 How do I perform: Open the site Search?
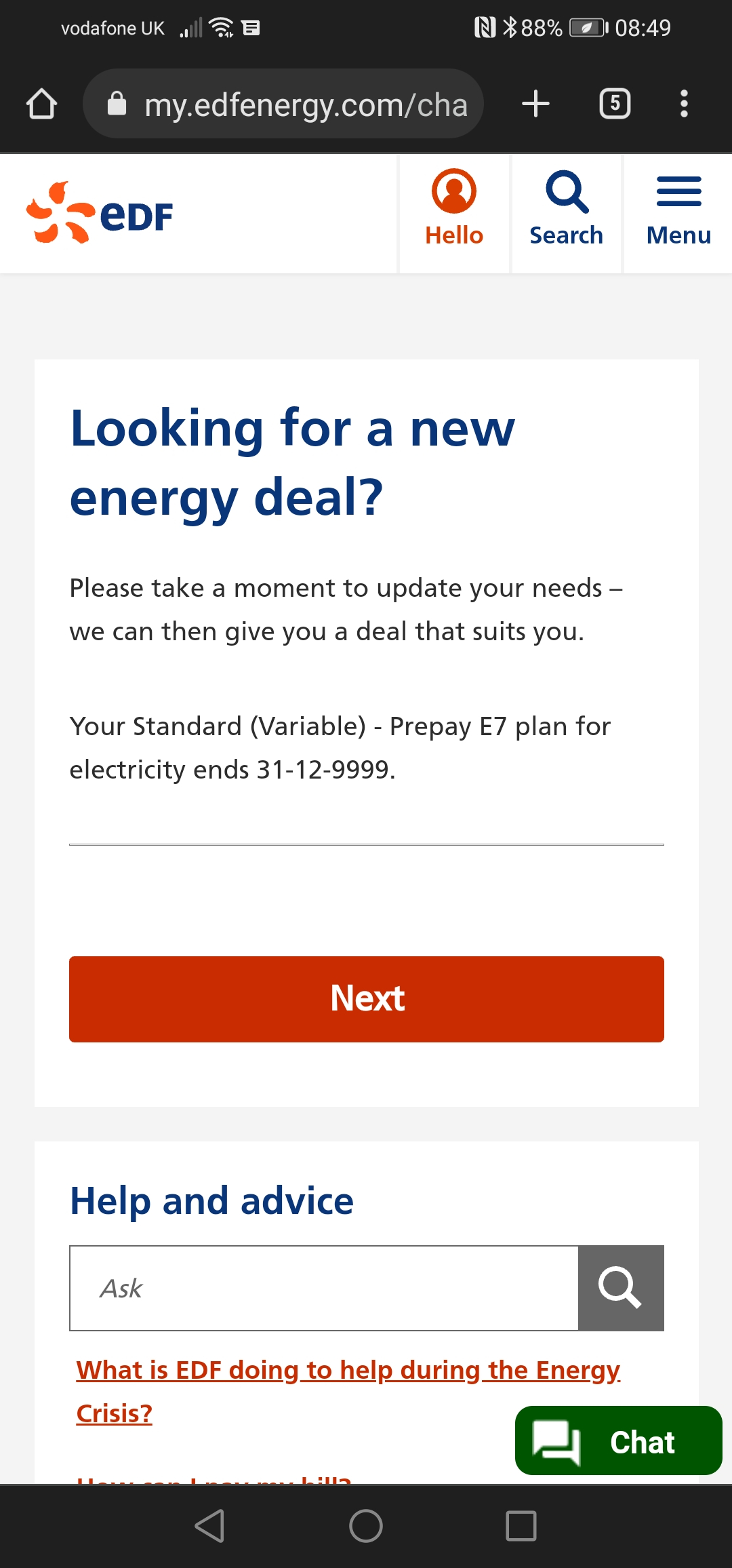[x=566, y=208]
